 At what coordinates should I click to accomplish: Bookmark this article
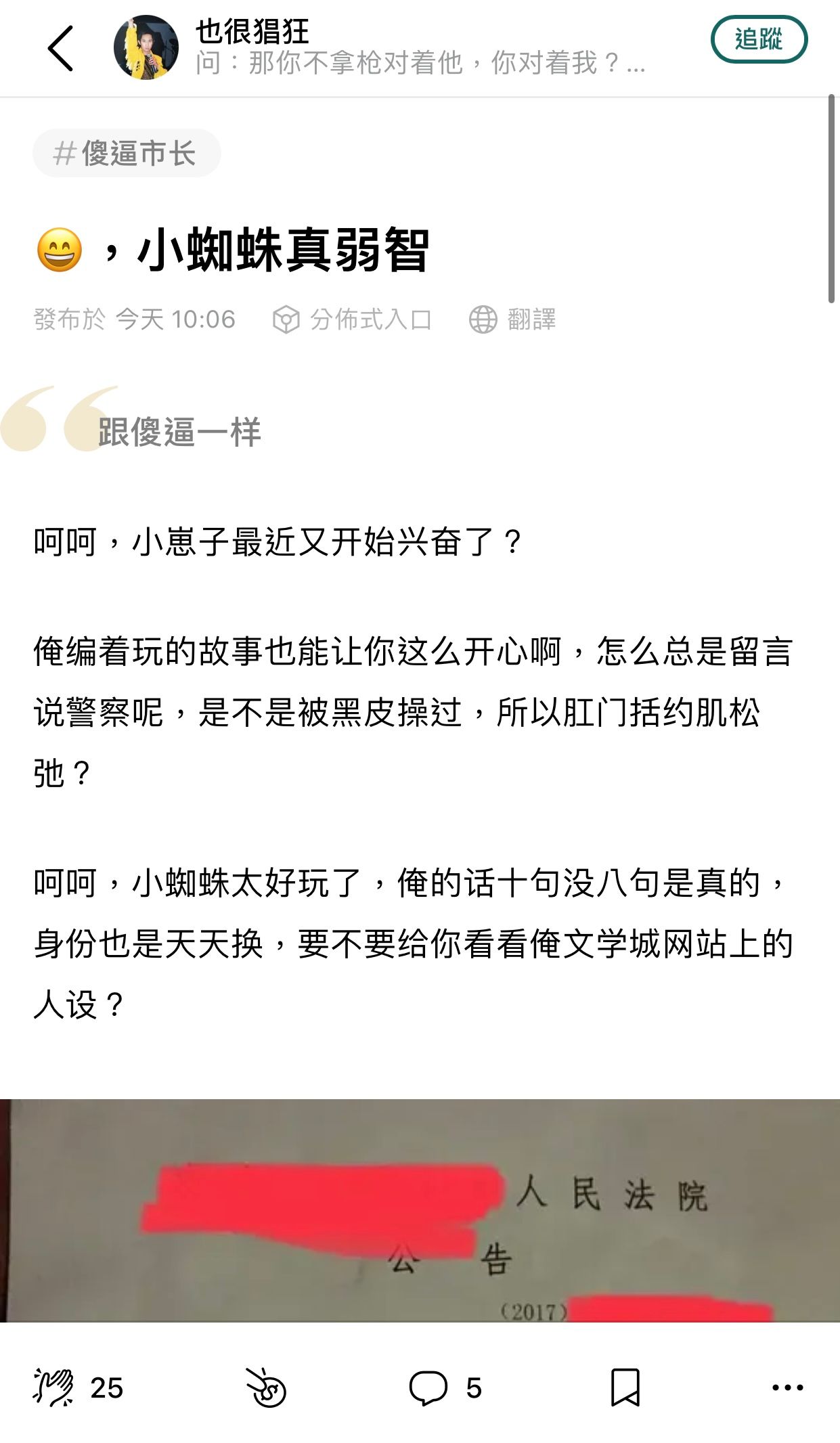tap(625, 1388)
